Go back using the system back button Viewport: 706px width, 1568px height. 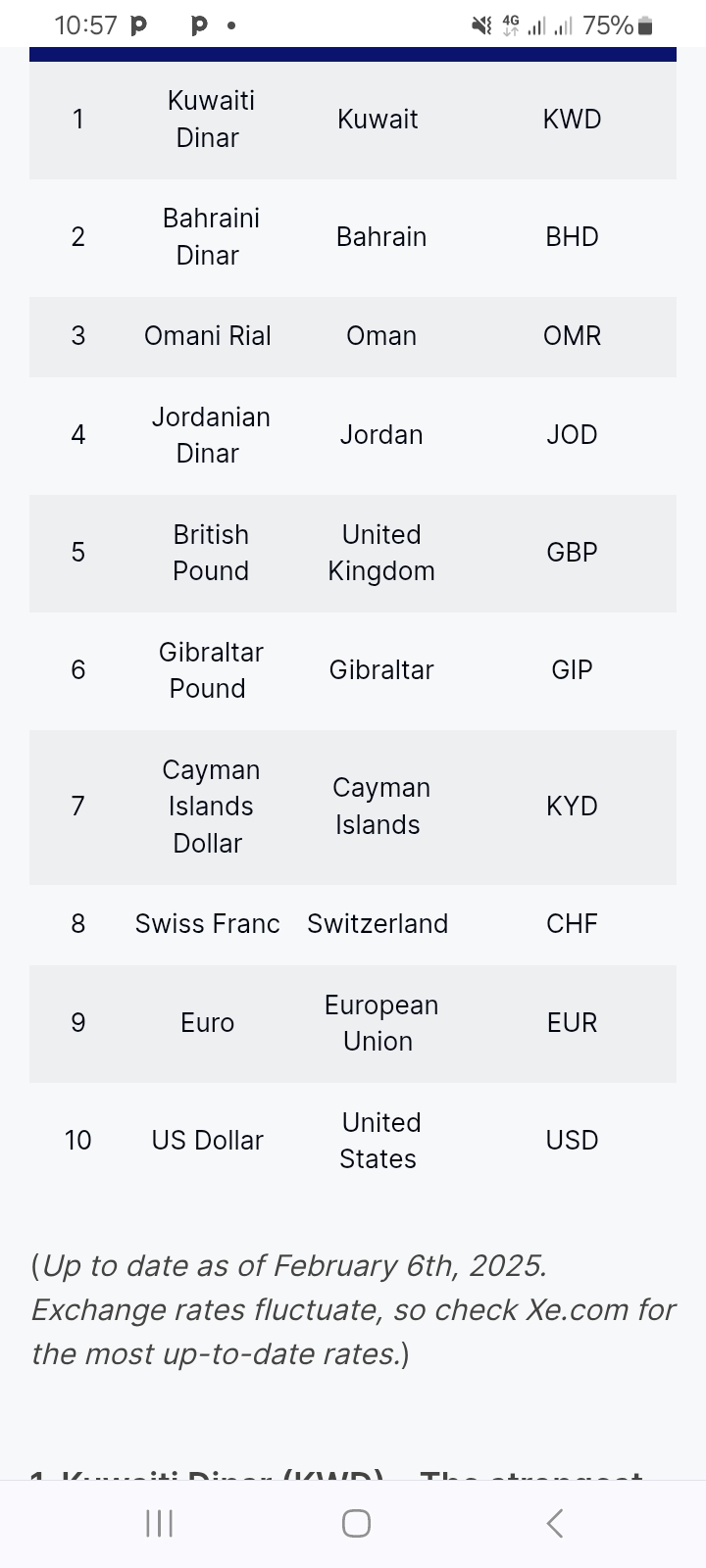click(x=554, y=1523)
